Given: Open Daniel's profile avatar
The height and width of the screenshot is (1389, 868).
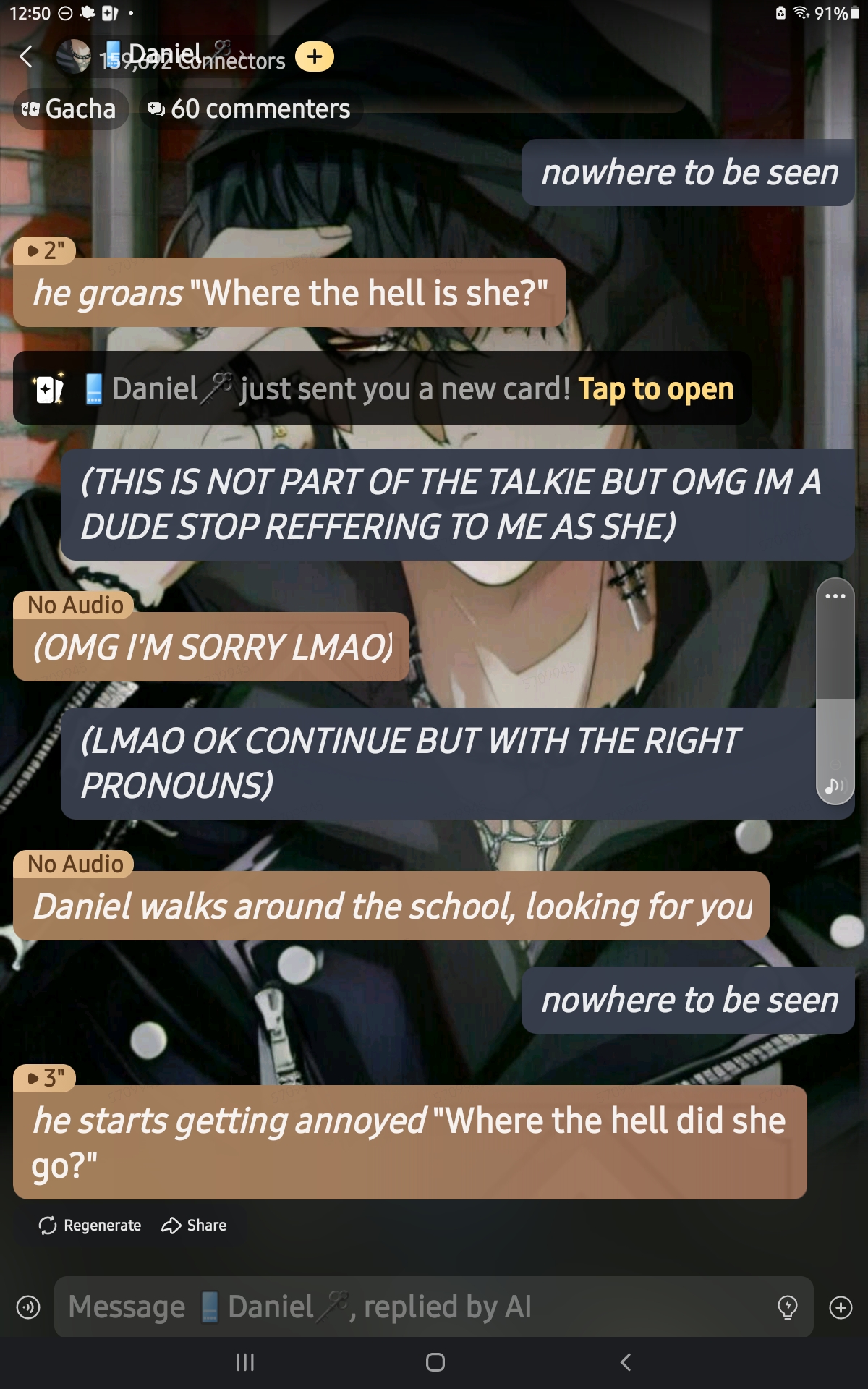Looking at the screenshot, I should click(x=73, y=56).
